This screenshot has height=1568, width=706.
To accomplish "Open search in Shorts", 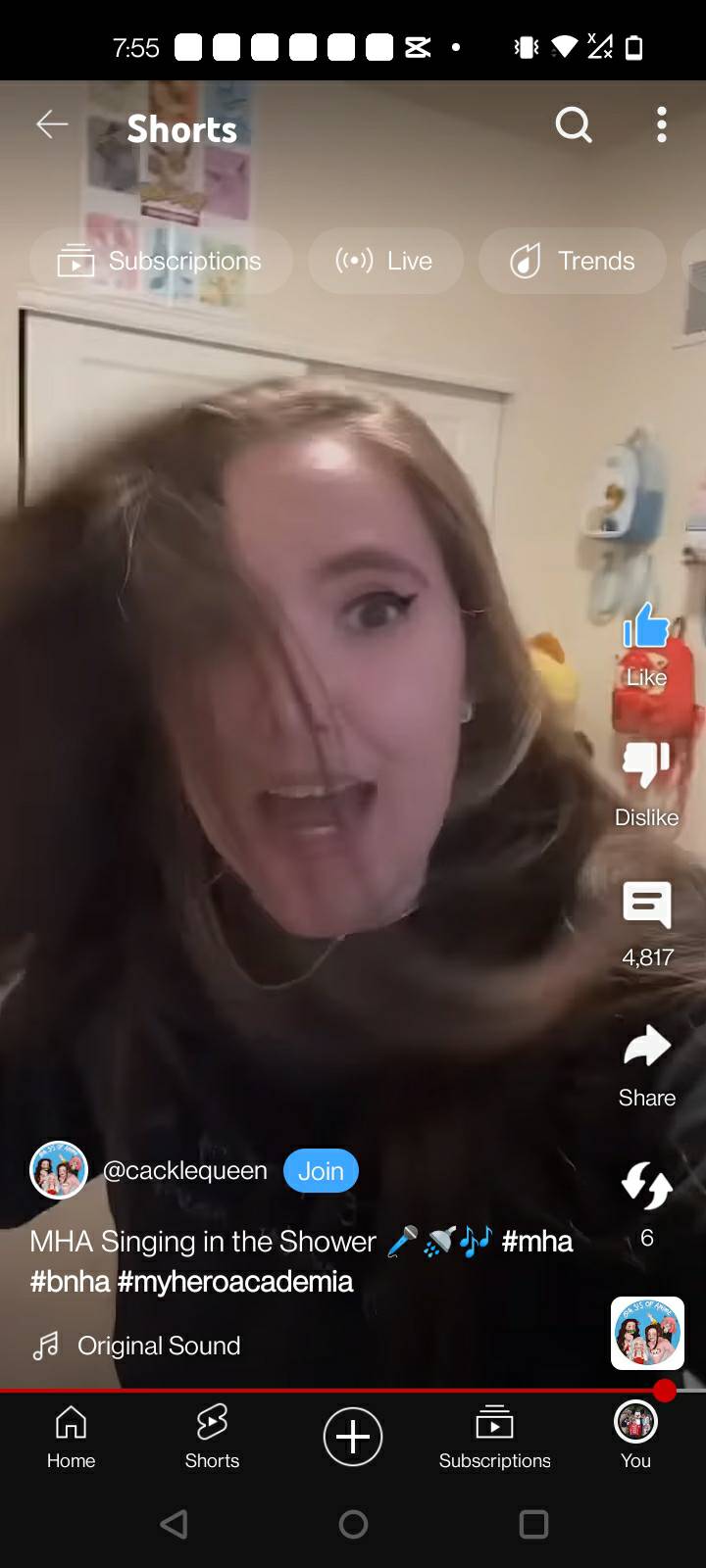I will click(574, 125).
